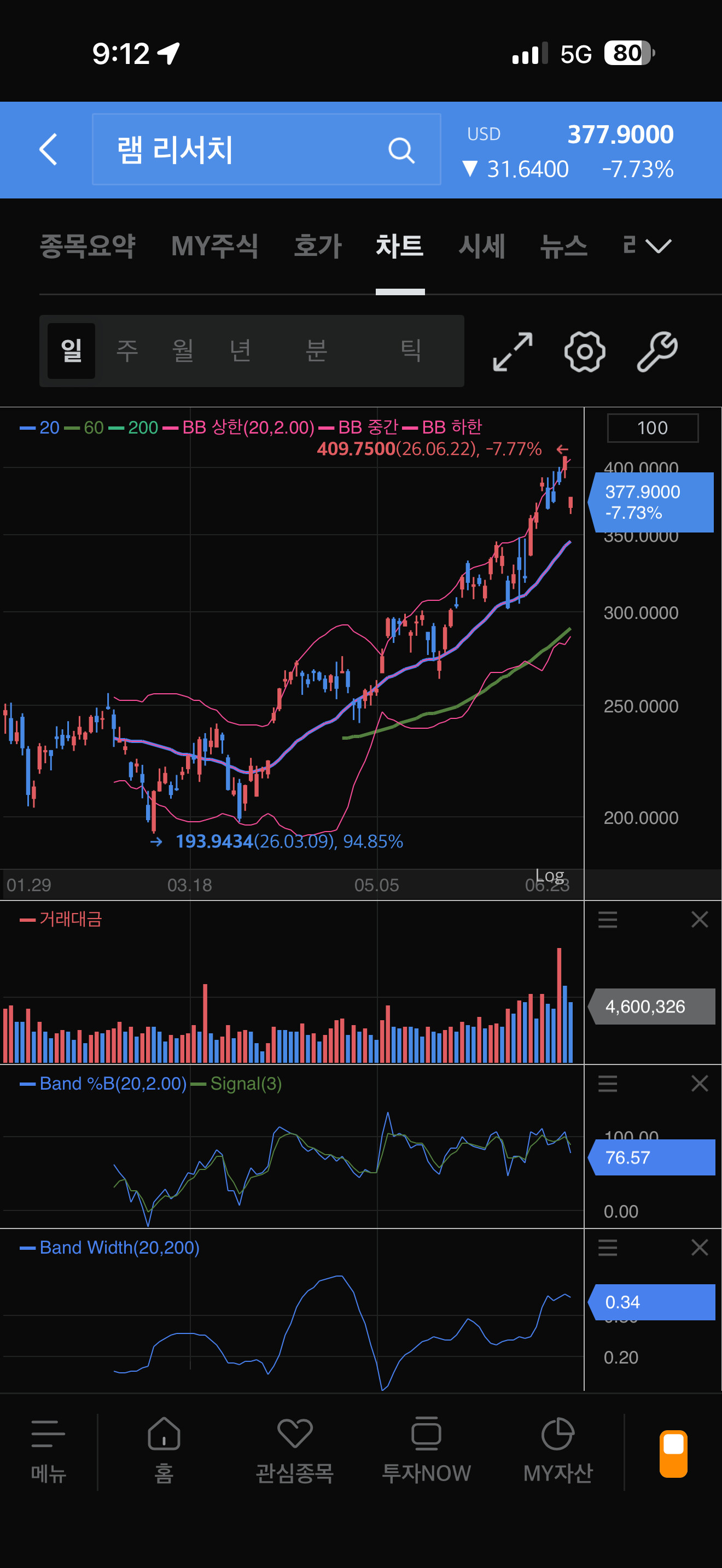This screenshot has width=722, height=1568.
Task: Switch to the 호가 tab
Action: coord(317,247)
